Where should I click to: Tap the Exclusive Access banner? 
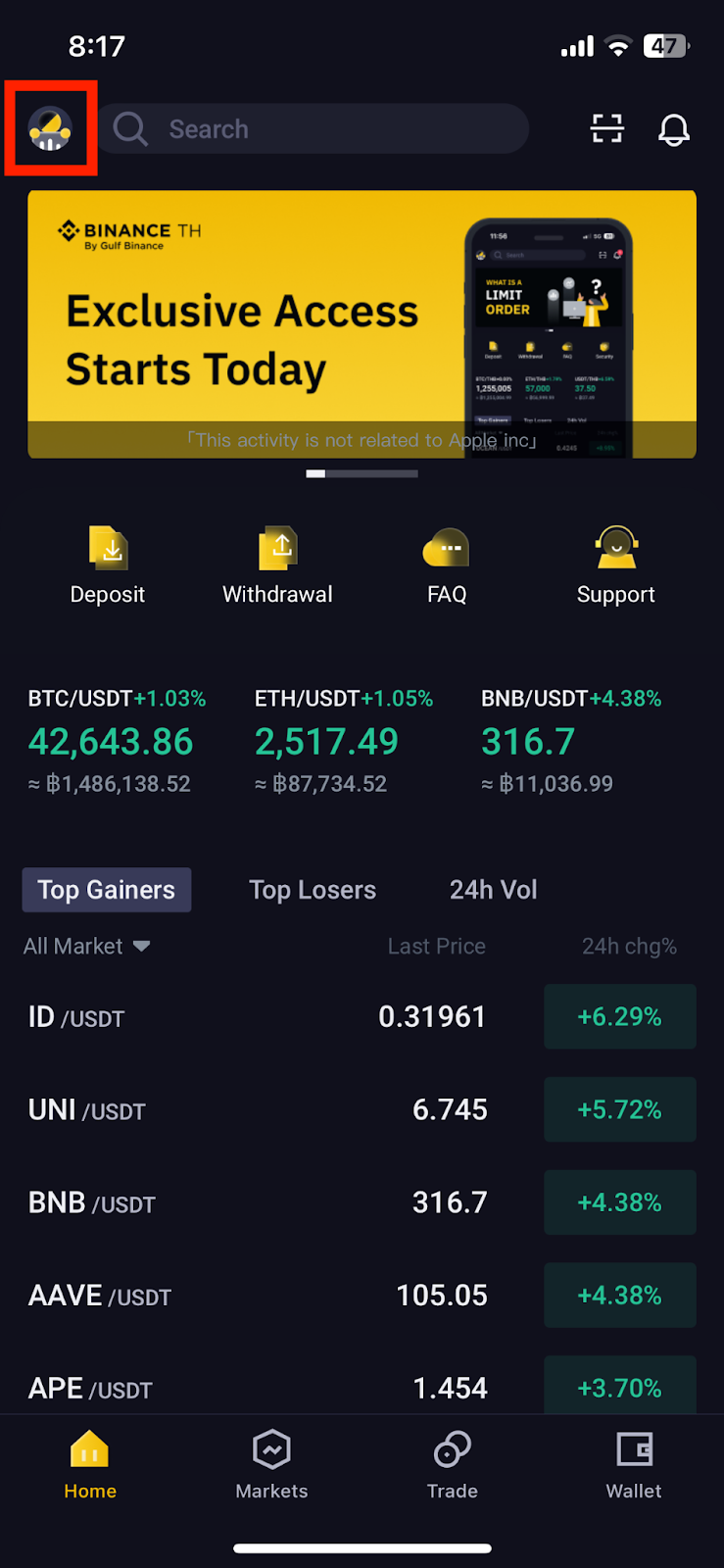[362, 323]
